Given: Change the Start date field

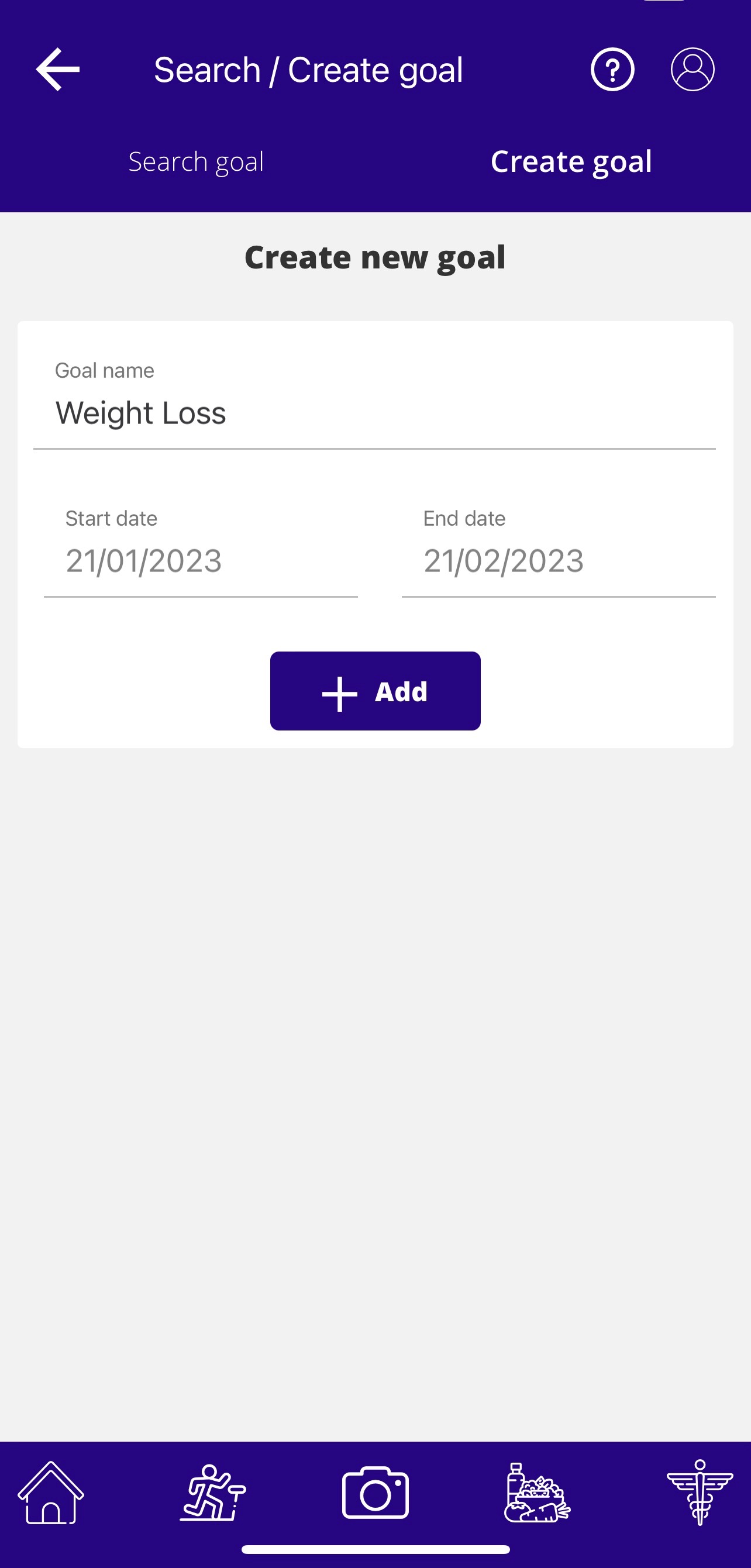Looking at the screenshot, I should (x=200, y=560).
